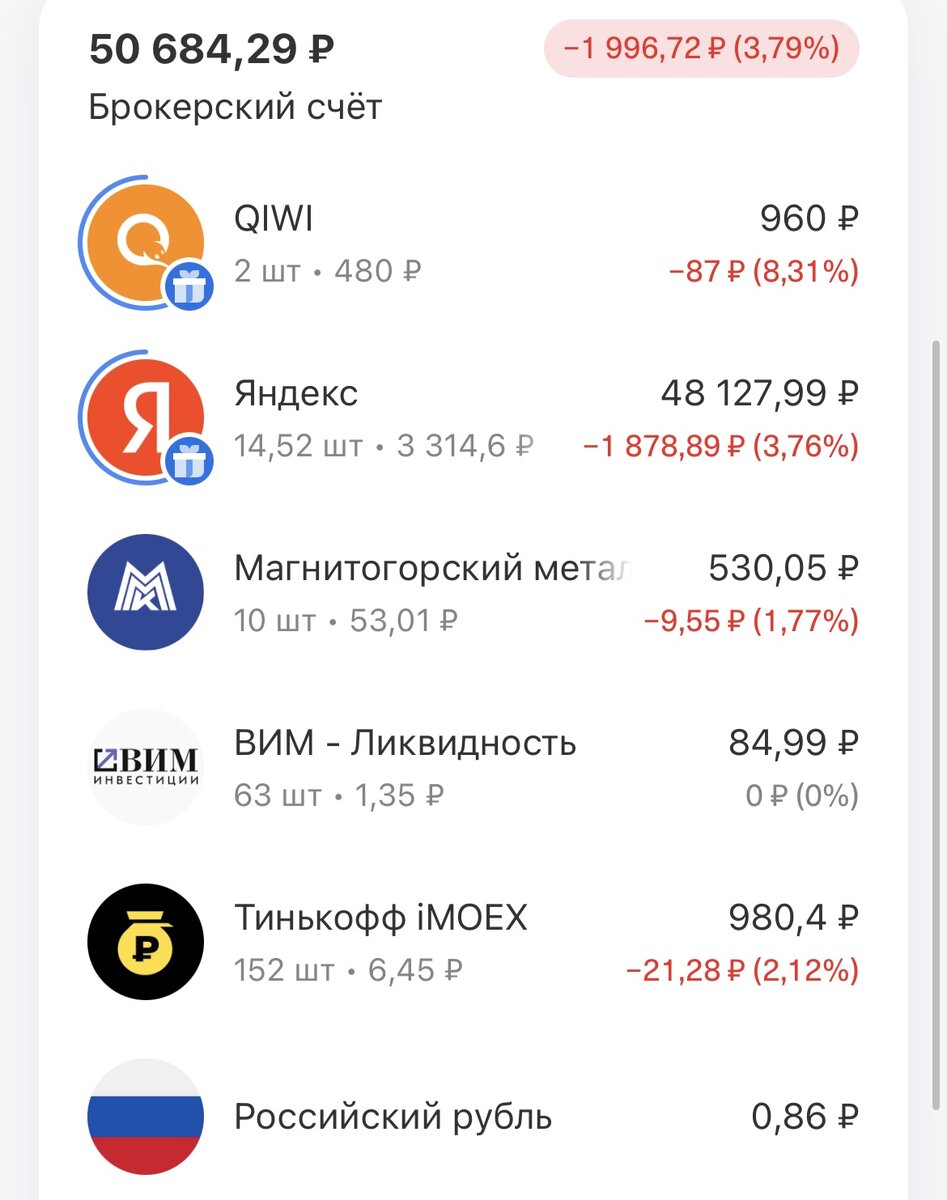View the Тинькофф iMOEX position row

click(470, 941)
